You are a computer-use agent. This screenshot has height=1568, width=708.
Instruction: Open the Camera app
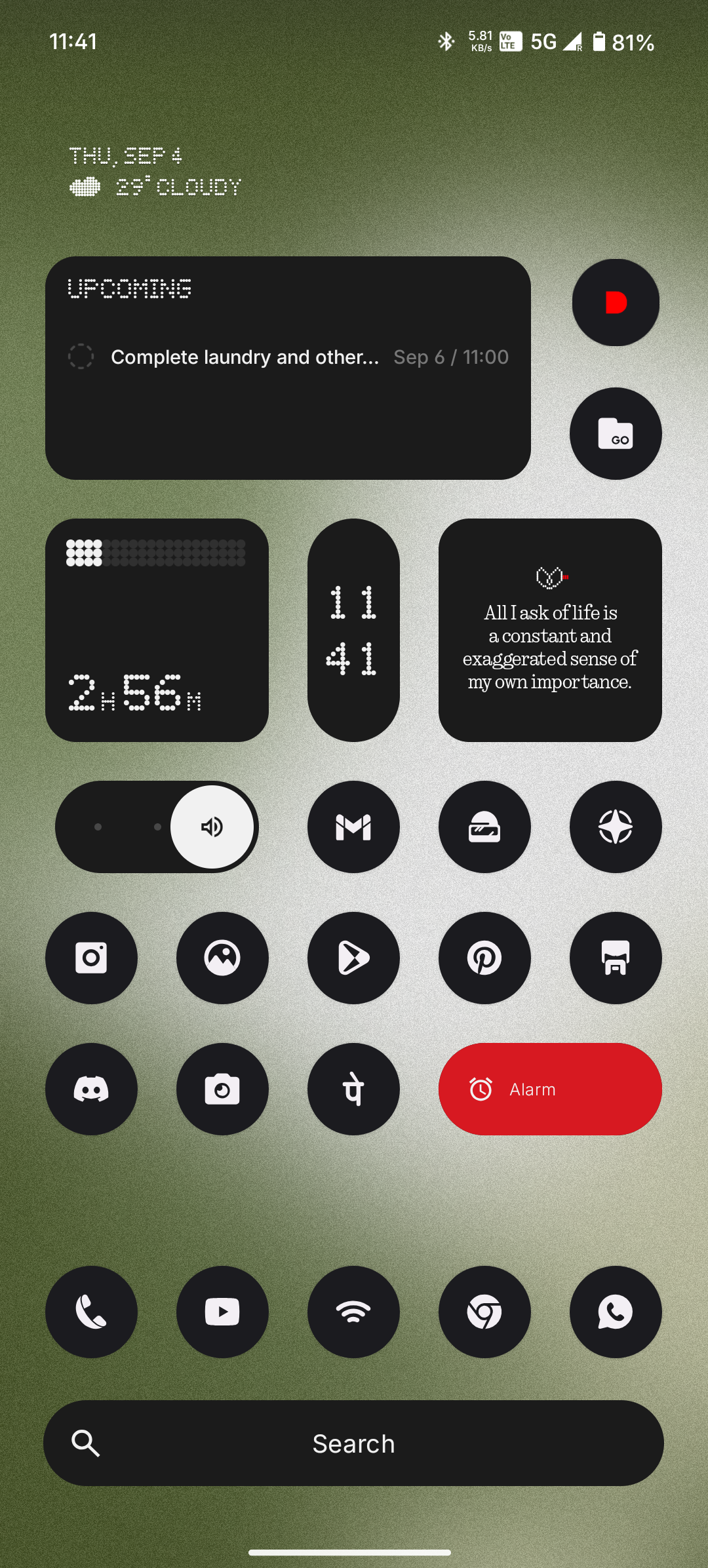coord(222,1089)
